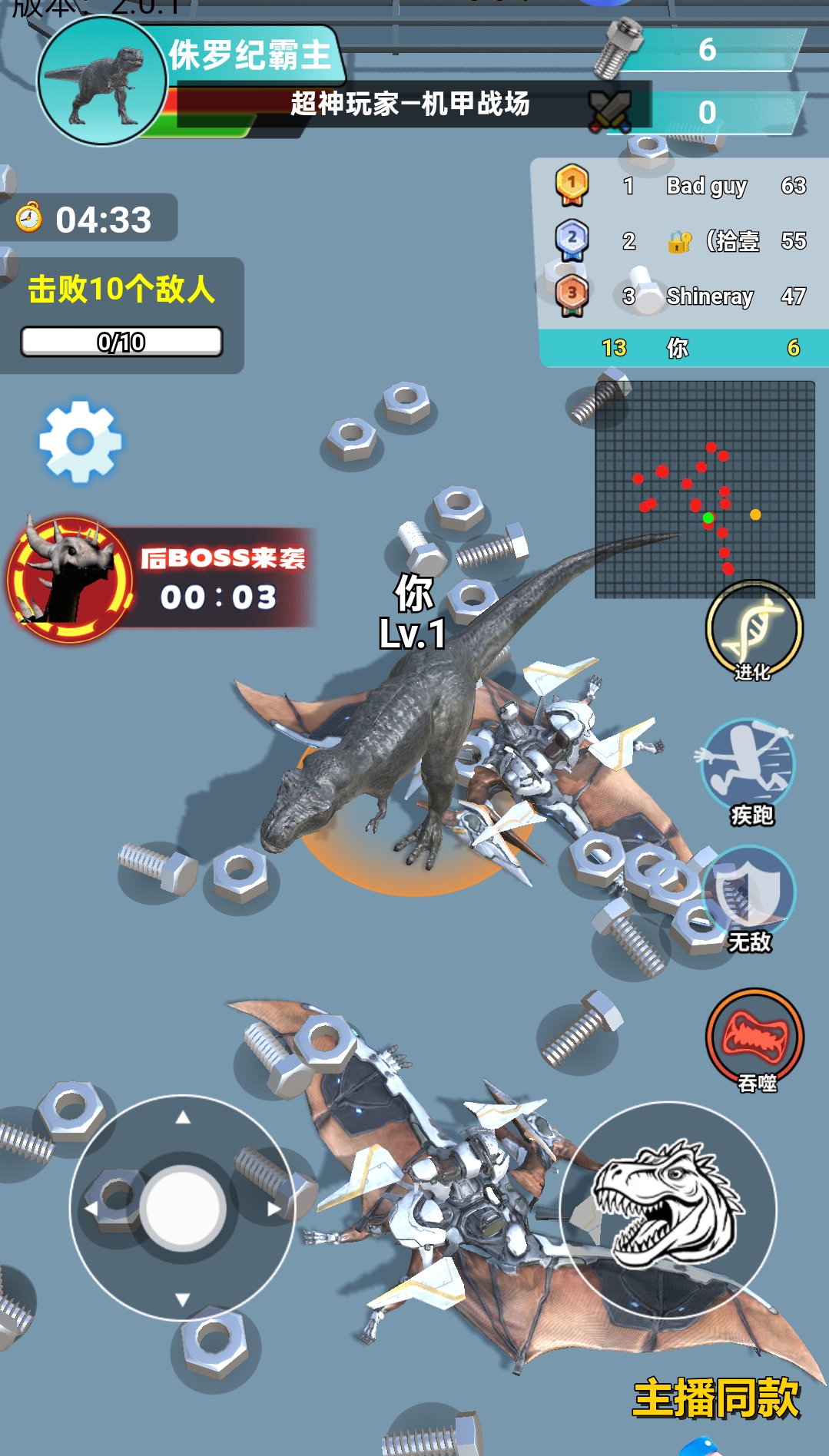Viewport: 829px width, 1456px height.
Task: Tap the joystick down arrow
Action: click(x=183, y=1299)
